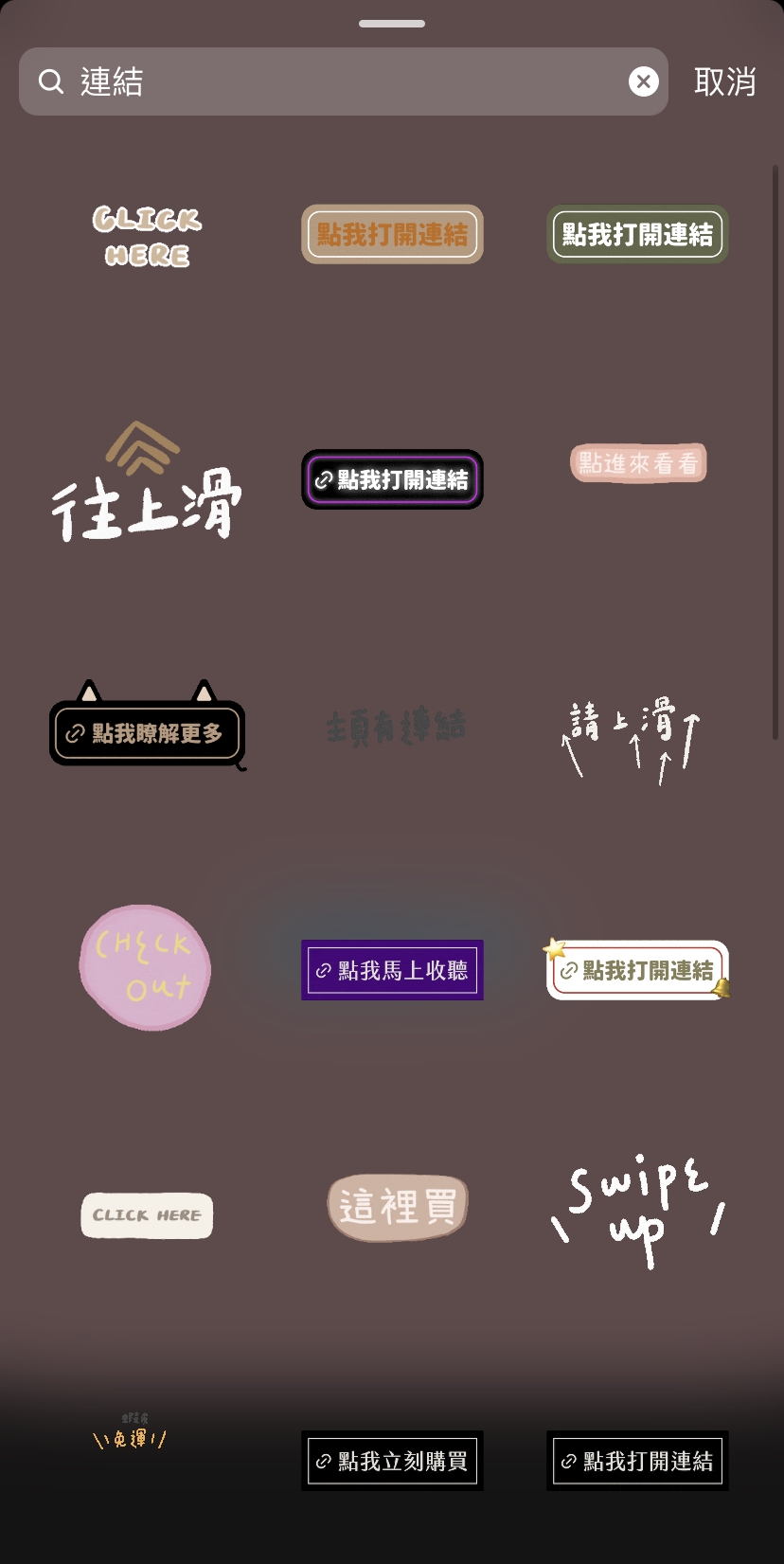Select the neon purple 點我打開連結 sticker
784x1564 pixels.
392,479
